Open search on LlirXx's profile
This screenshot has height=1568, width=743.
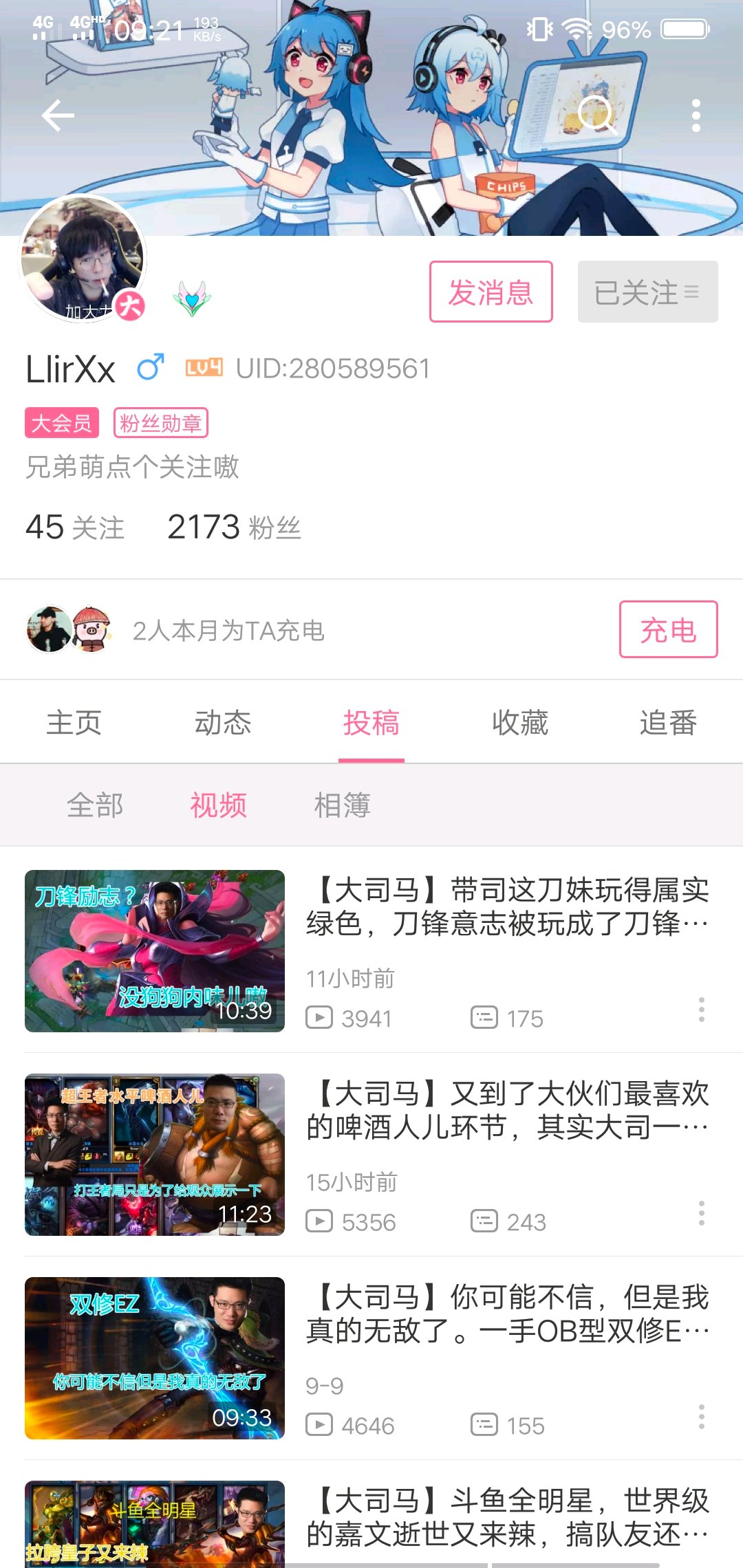click(x=596, y=114)
